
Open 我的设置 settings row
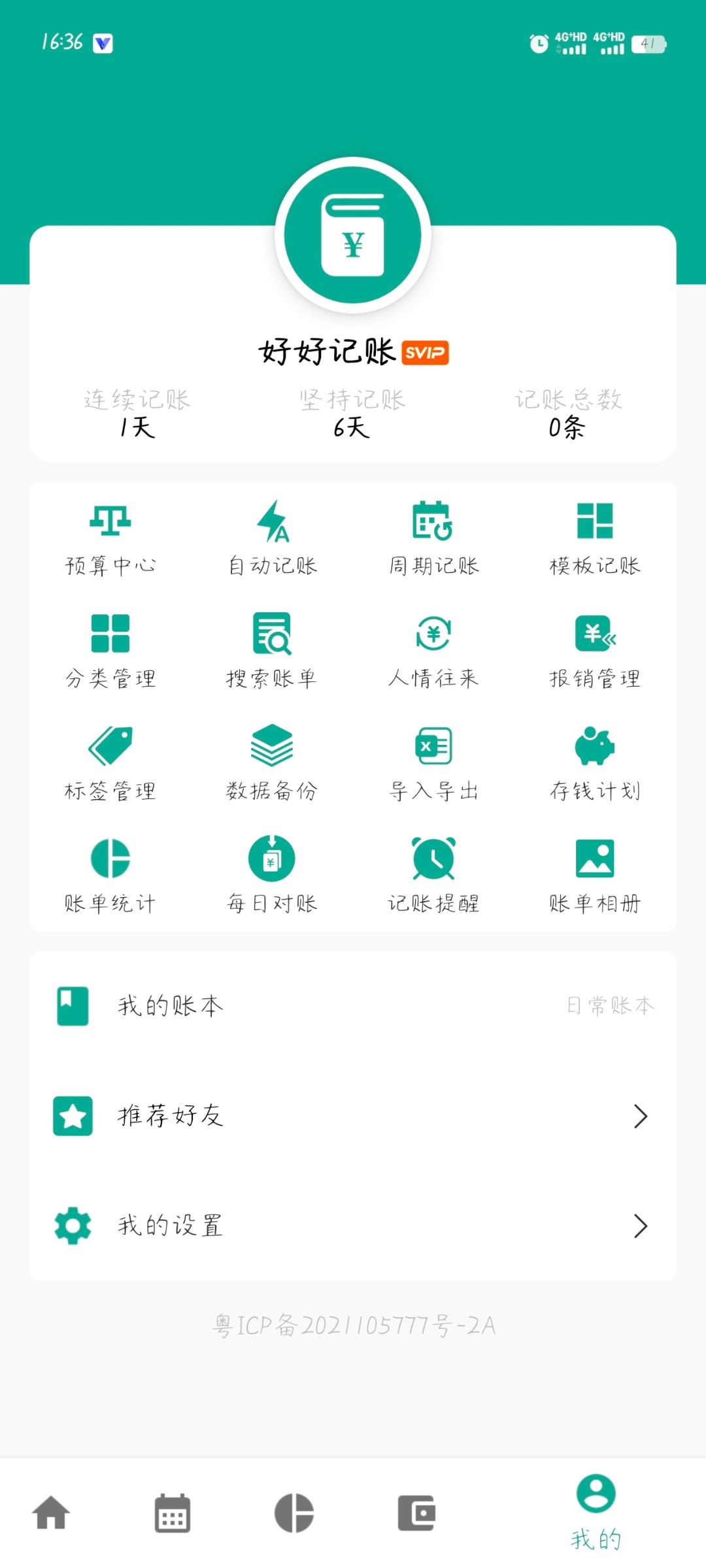[x=353, y=1226]
